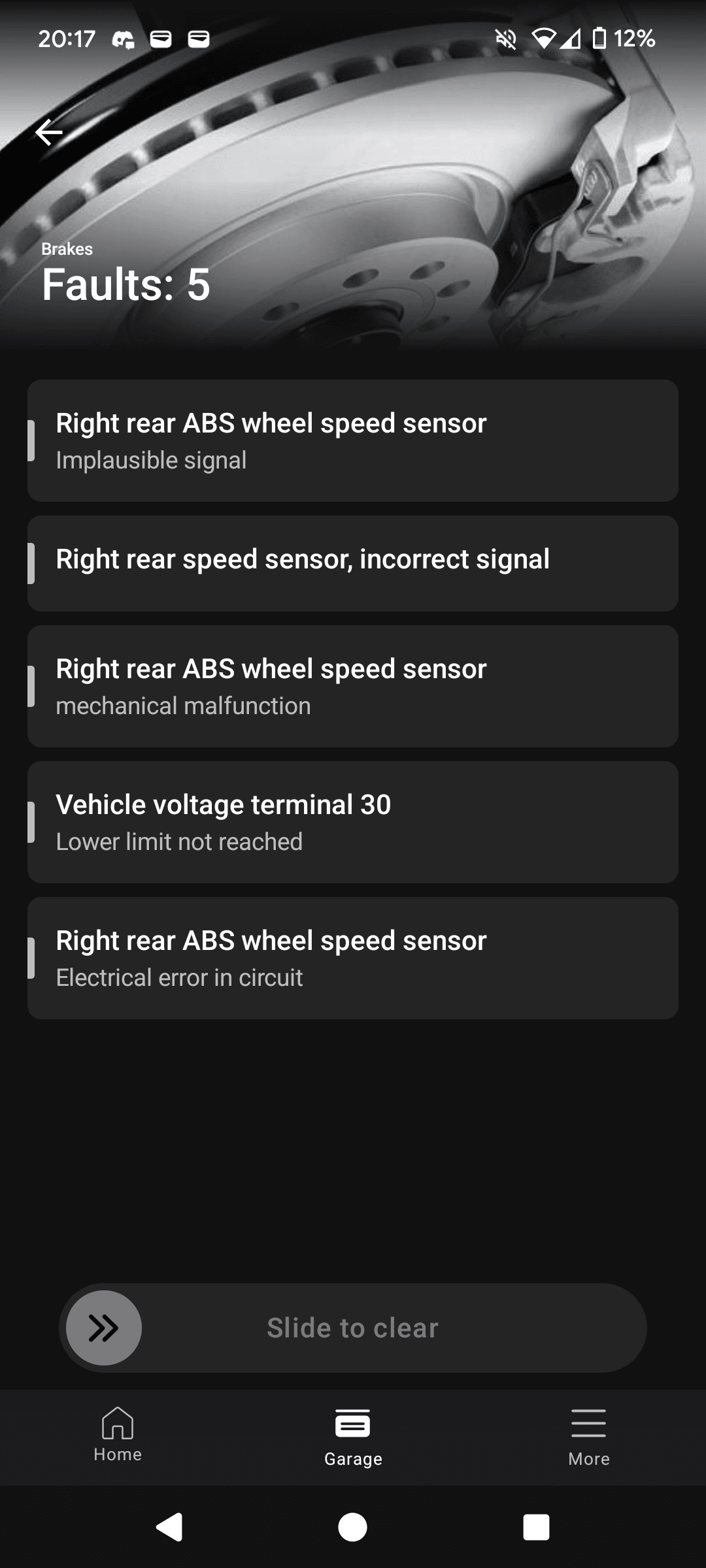Image resolution: width=706 pixels, height=1568 pixels.
Task: Open the 'Vehicle voltage terminal 30' fault
Action: click(x=353, y=823)
